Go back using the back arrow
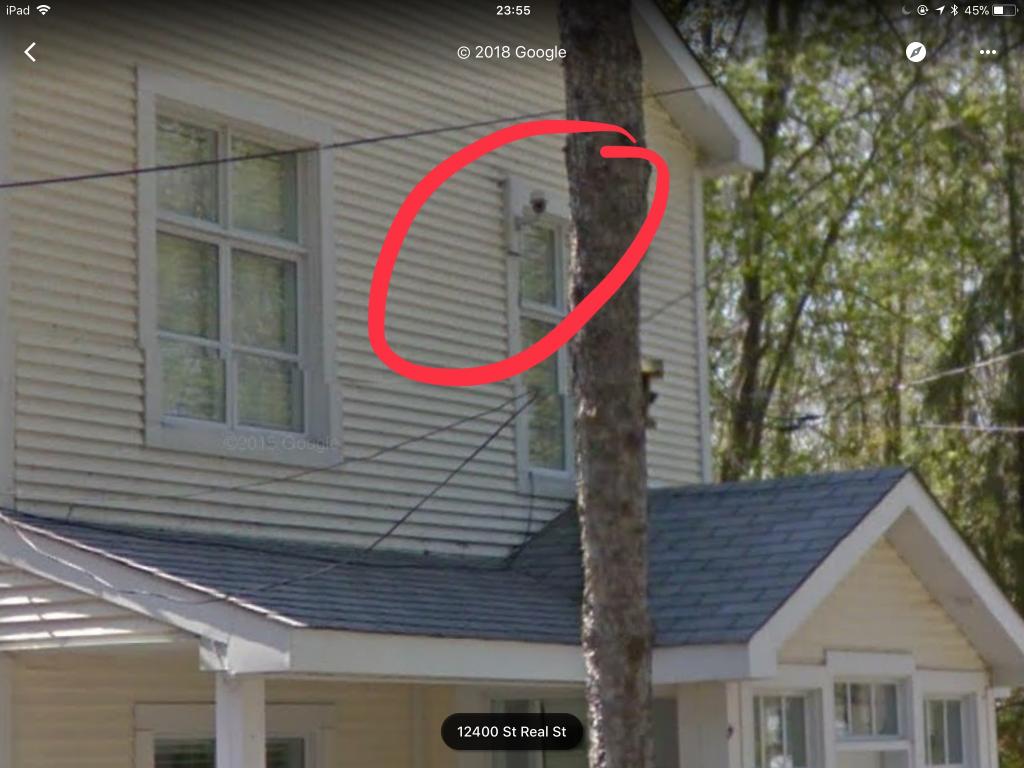 click(x=30, y=52)
